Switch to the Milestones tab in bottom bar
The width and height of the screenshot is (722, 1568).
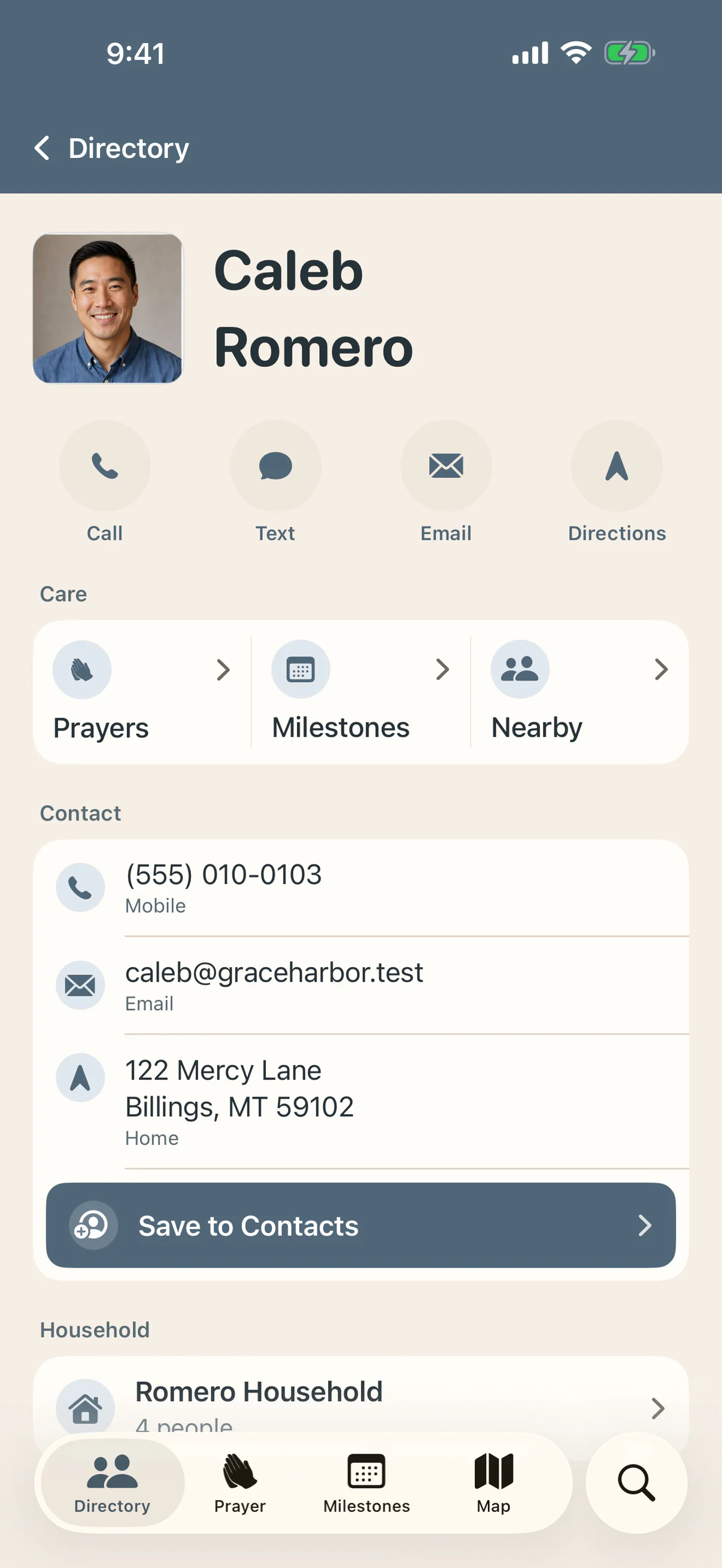[x=366, y=1483]
